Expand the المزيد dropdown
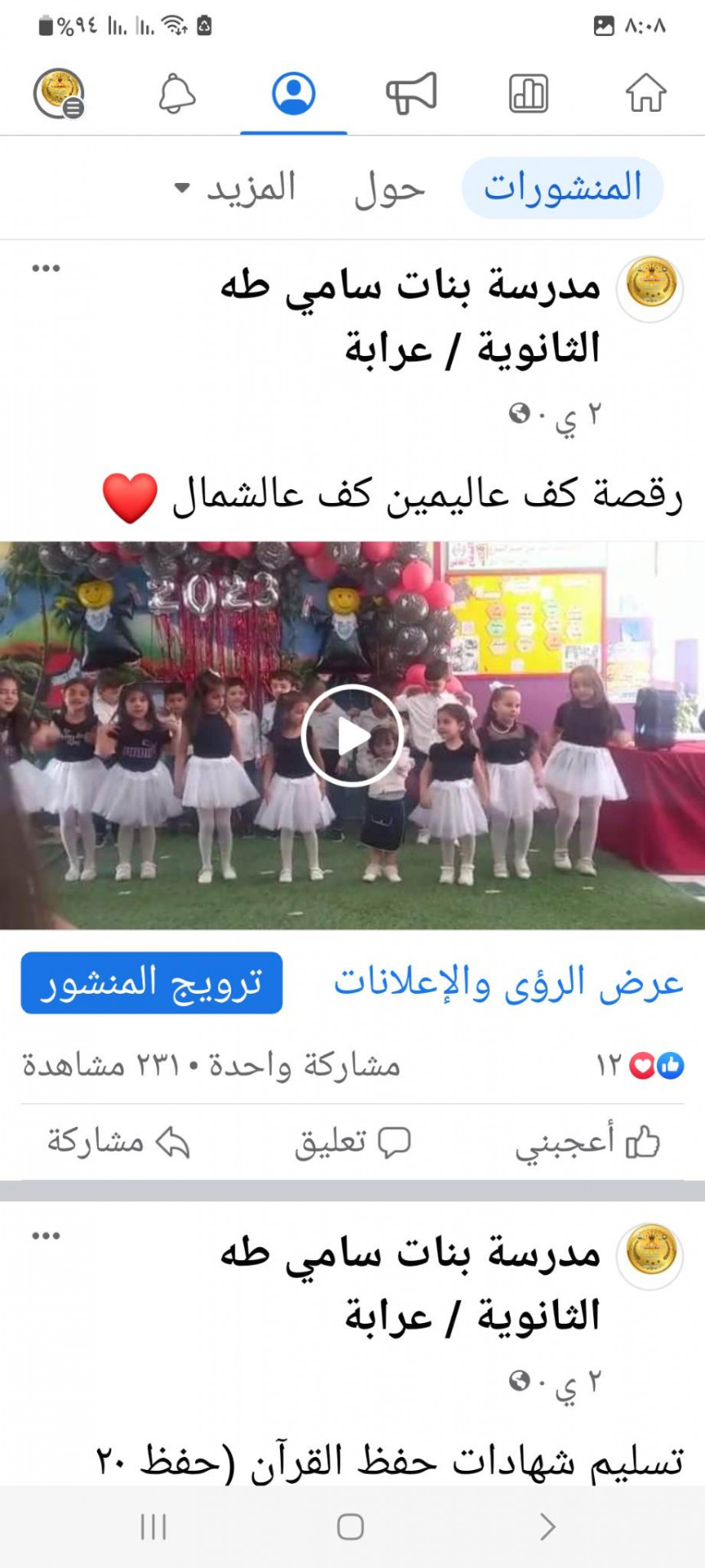Viewport: 705px width, 1568px height. [x=235, y=189]
